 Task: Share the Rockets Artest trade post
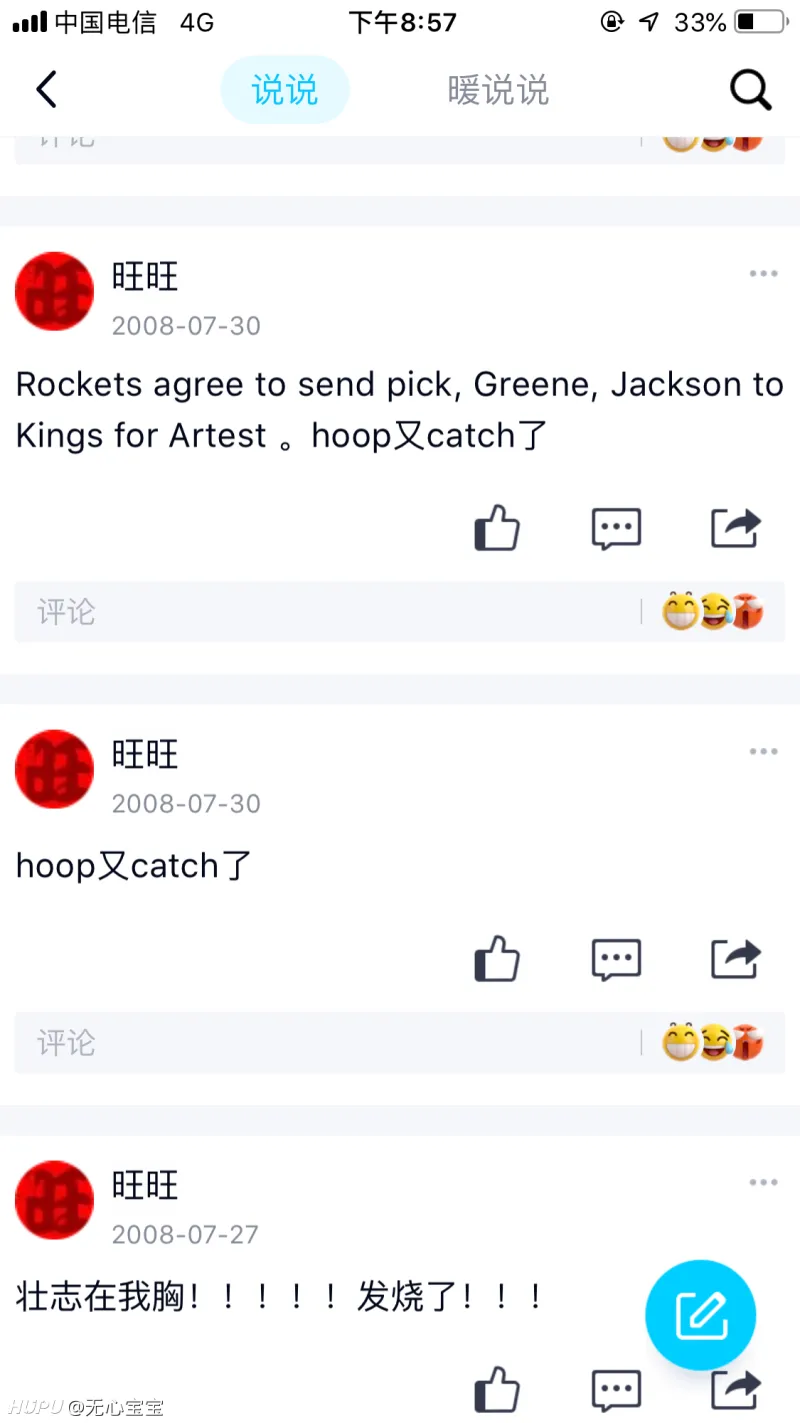pyautogui.click(x=736, y=528)
